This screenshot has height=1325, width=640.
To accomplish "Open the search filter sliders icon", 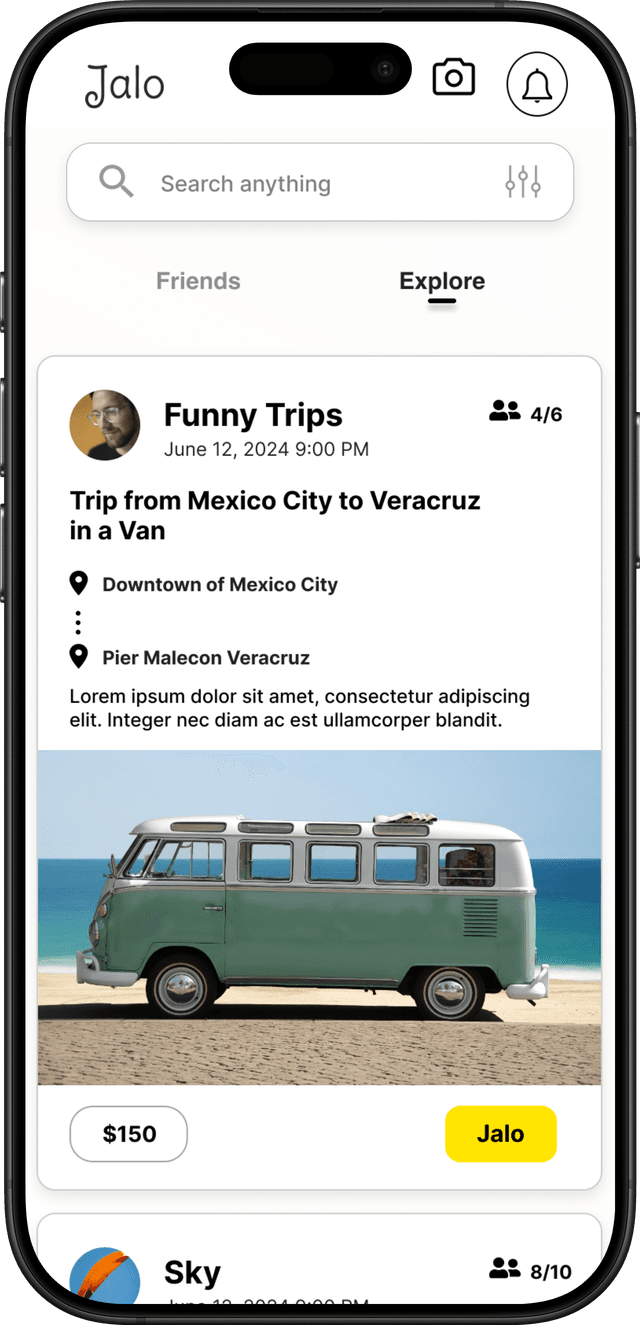I will [x=523, y=182].
